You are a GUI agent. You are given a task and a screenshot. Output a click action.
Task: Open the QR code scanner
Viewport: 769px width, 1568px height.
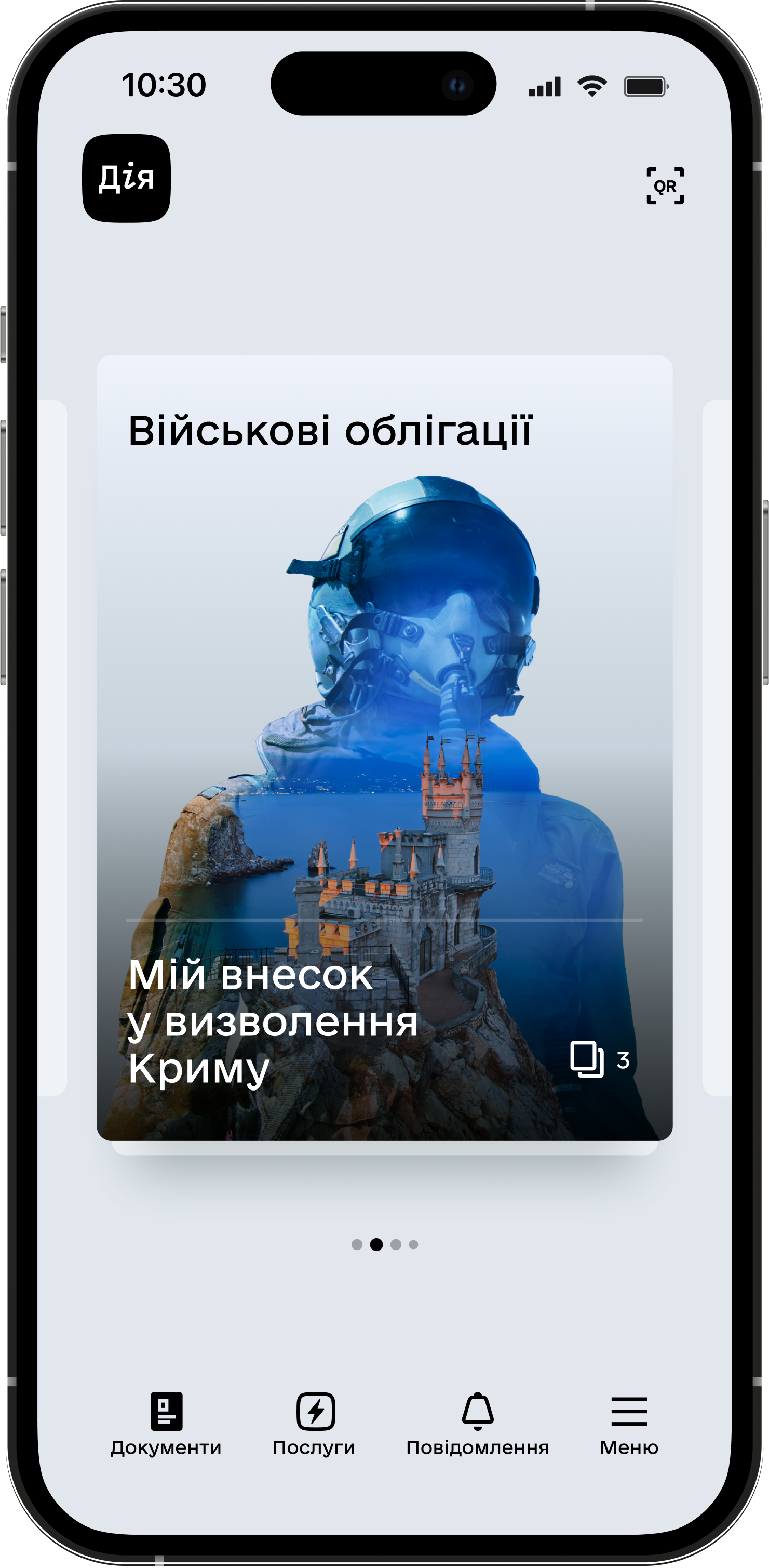[664, 185]
